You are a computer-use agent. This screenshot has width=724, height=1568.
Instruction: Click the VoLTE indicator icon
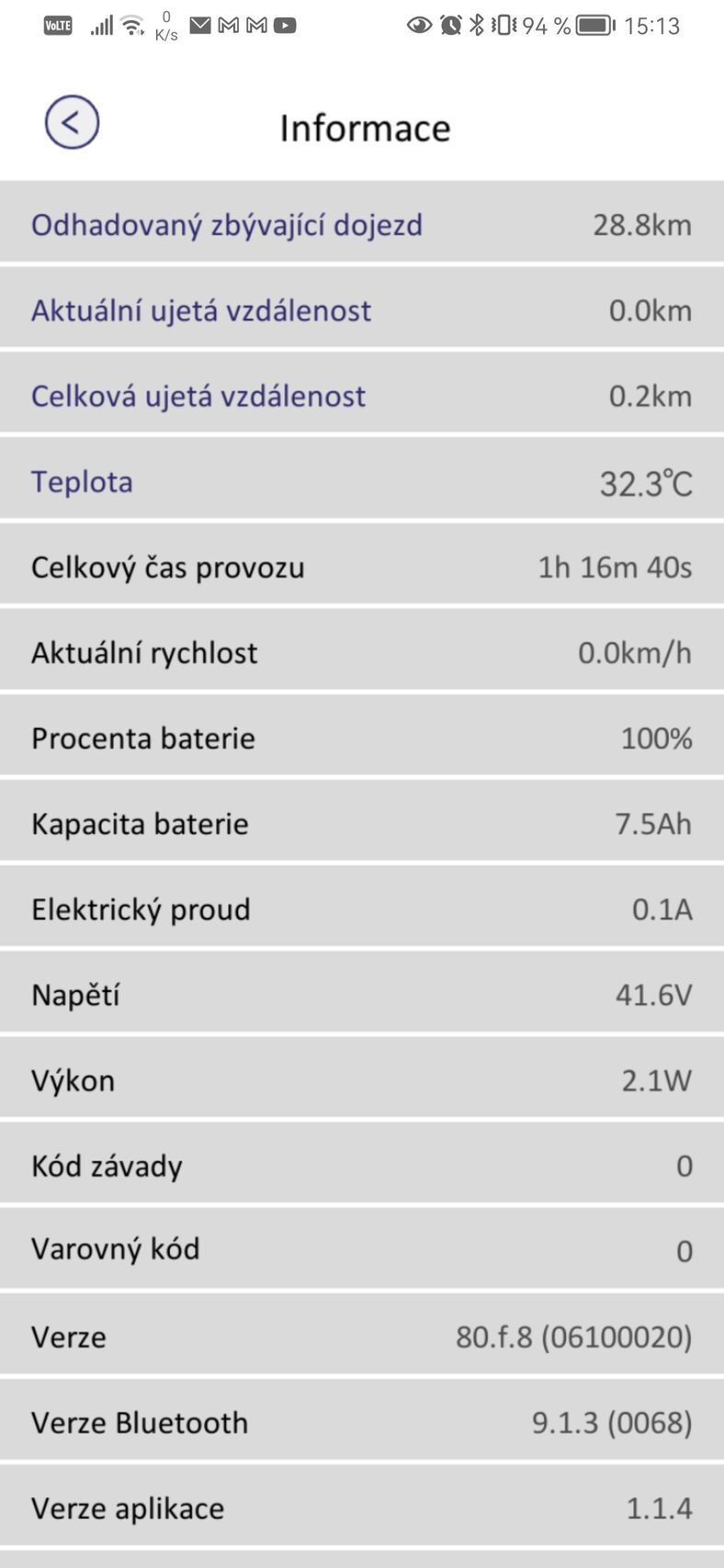pos(57,25)
